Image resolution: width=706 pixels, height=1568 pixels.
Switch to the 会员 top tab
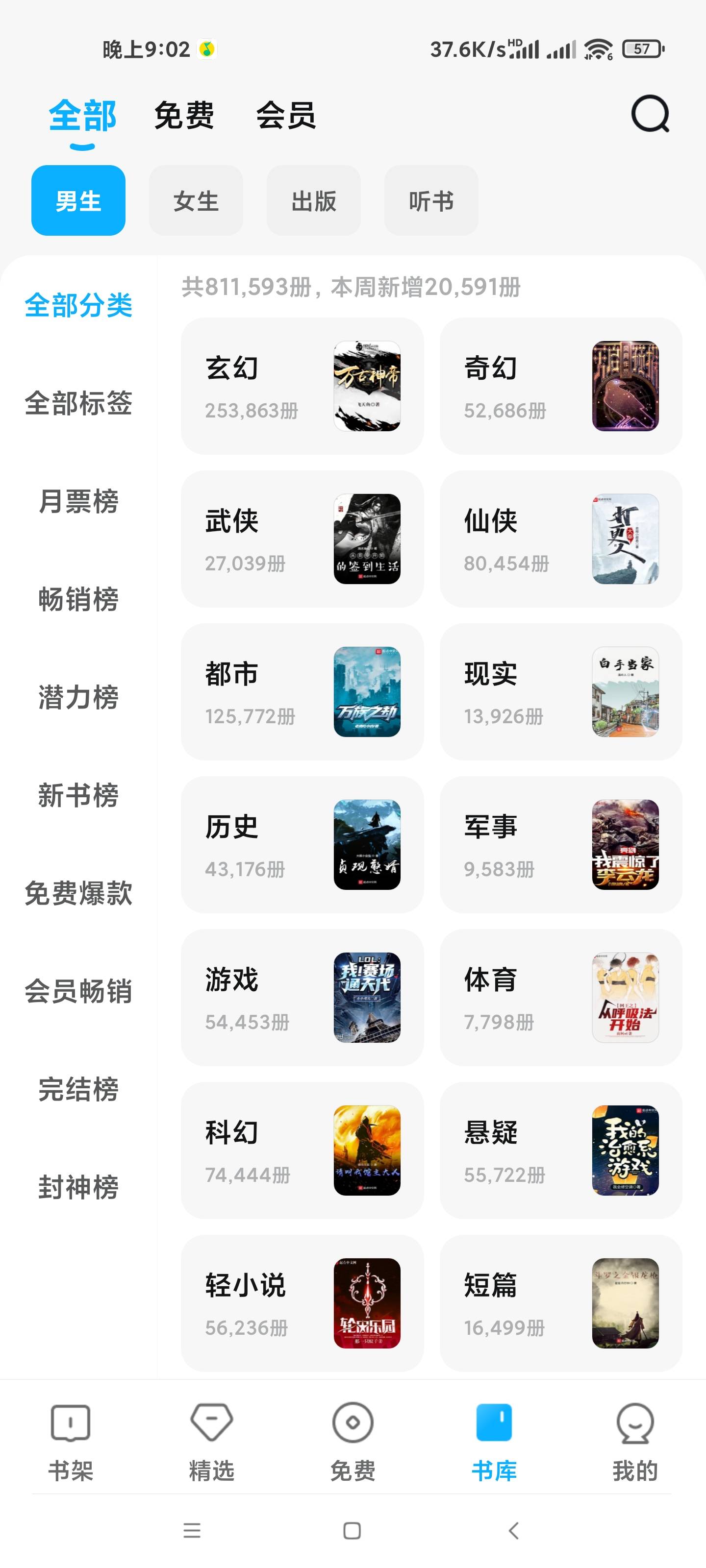pos(286,116)
